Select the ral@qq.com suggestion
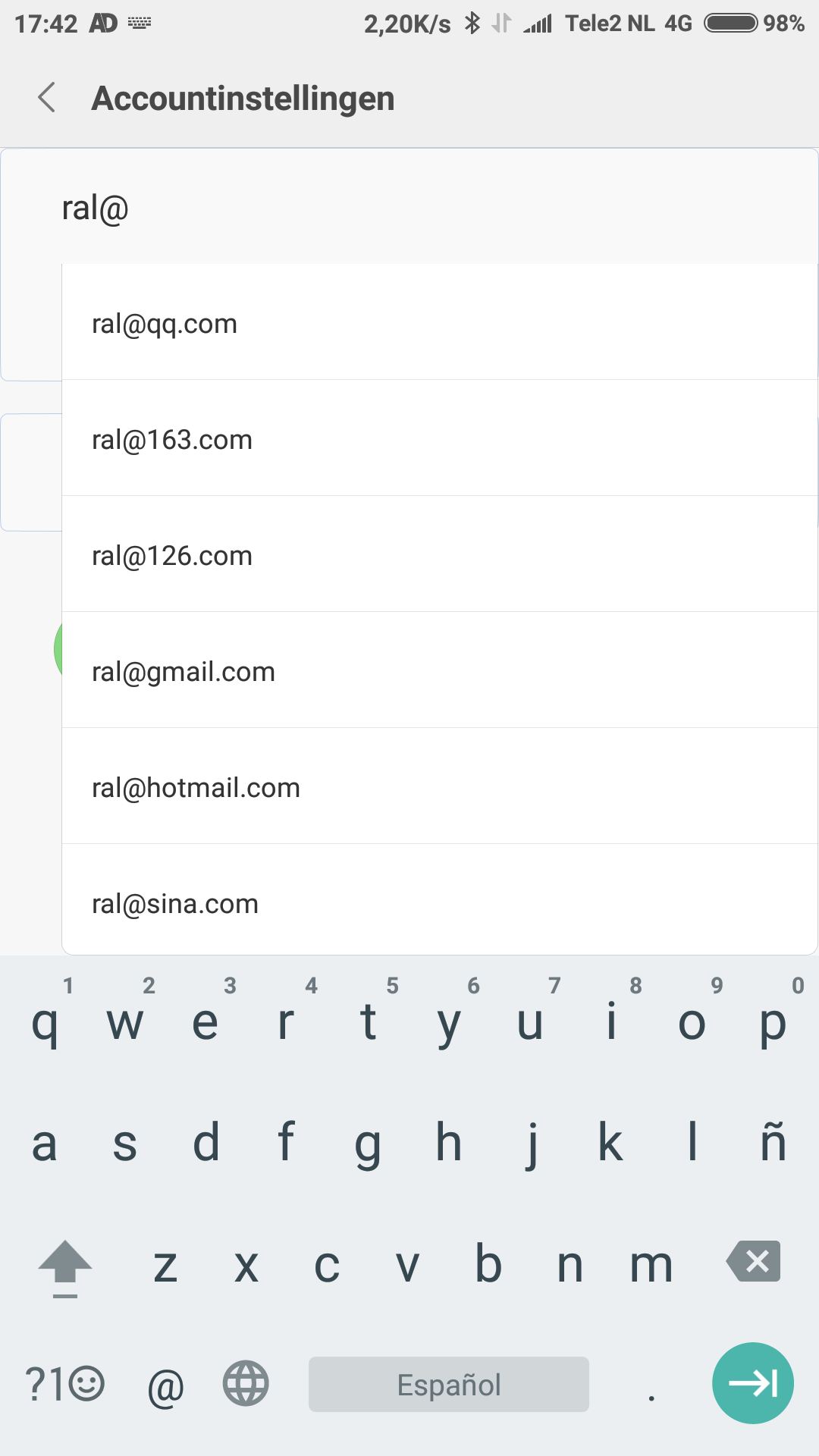The image size is (819, 1456). (x=440, y=322)
